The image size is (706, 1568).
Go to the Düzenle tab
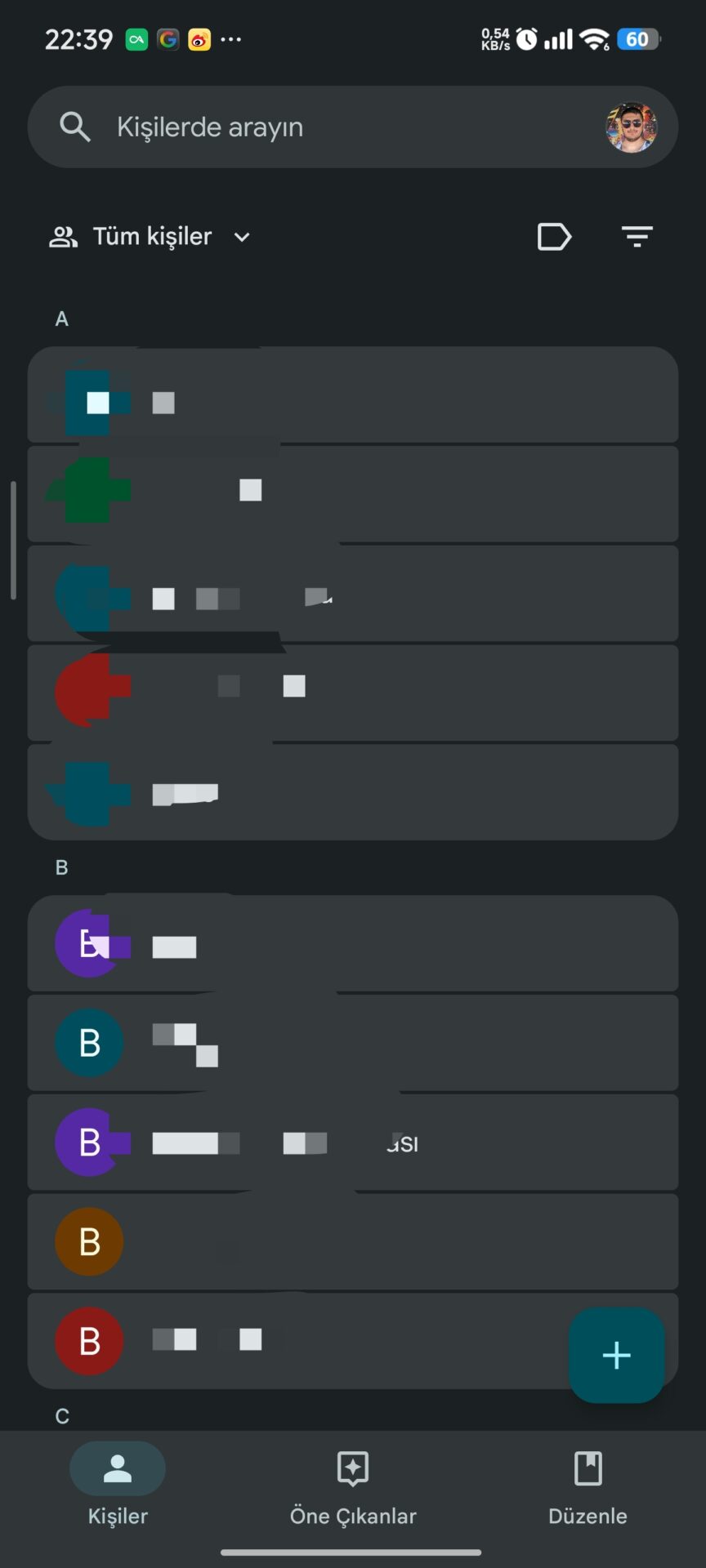pyautogui.click(x=588, y=1485)
